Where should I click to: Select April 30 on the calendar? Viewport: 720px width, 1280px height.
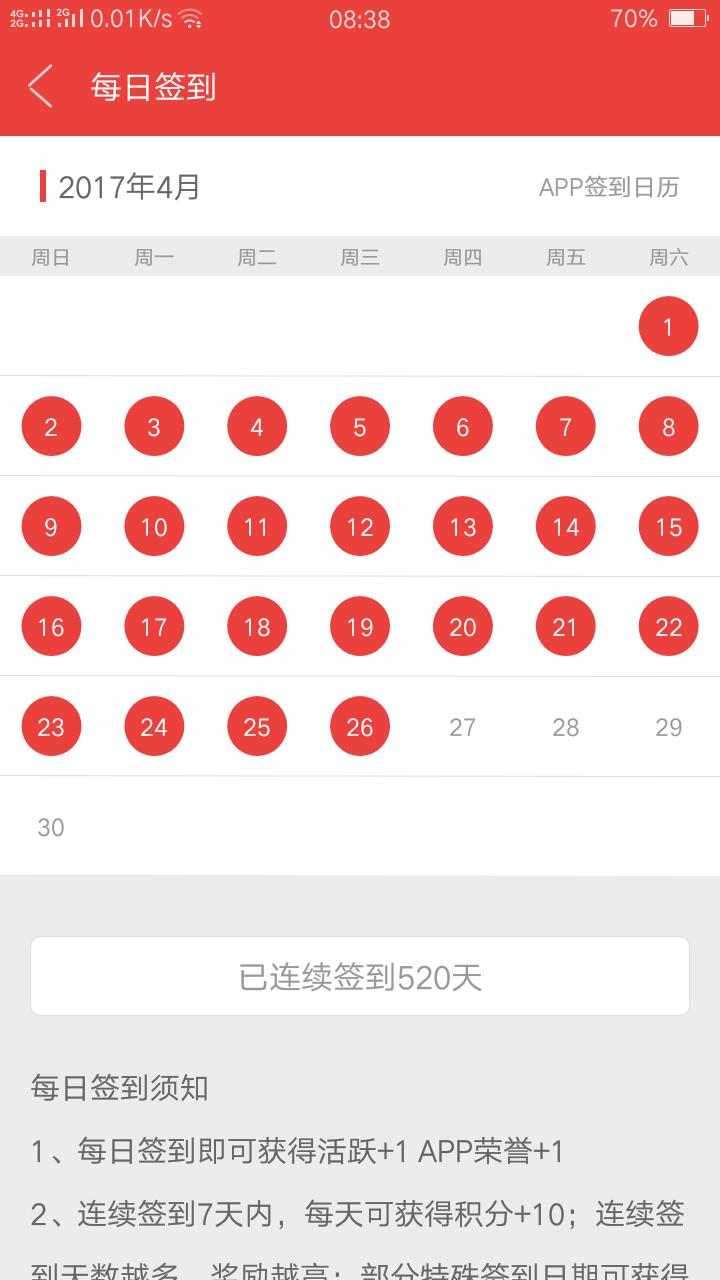pyautogui.click(x=51, y=827)
